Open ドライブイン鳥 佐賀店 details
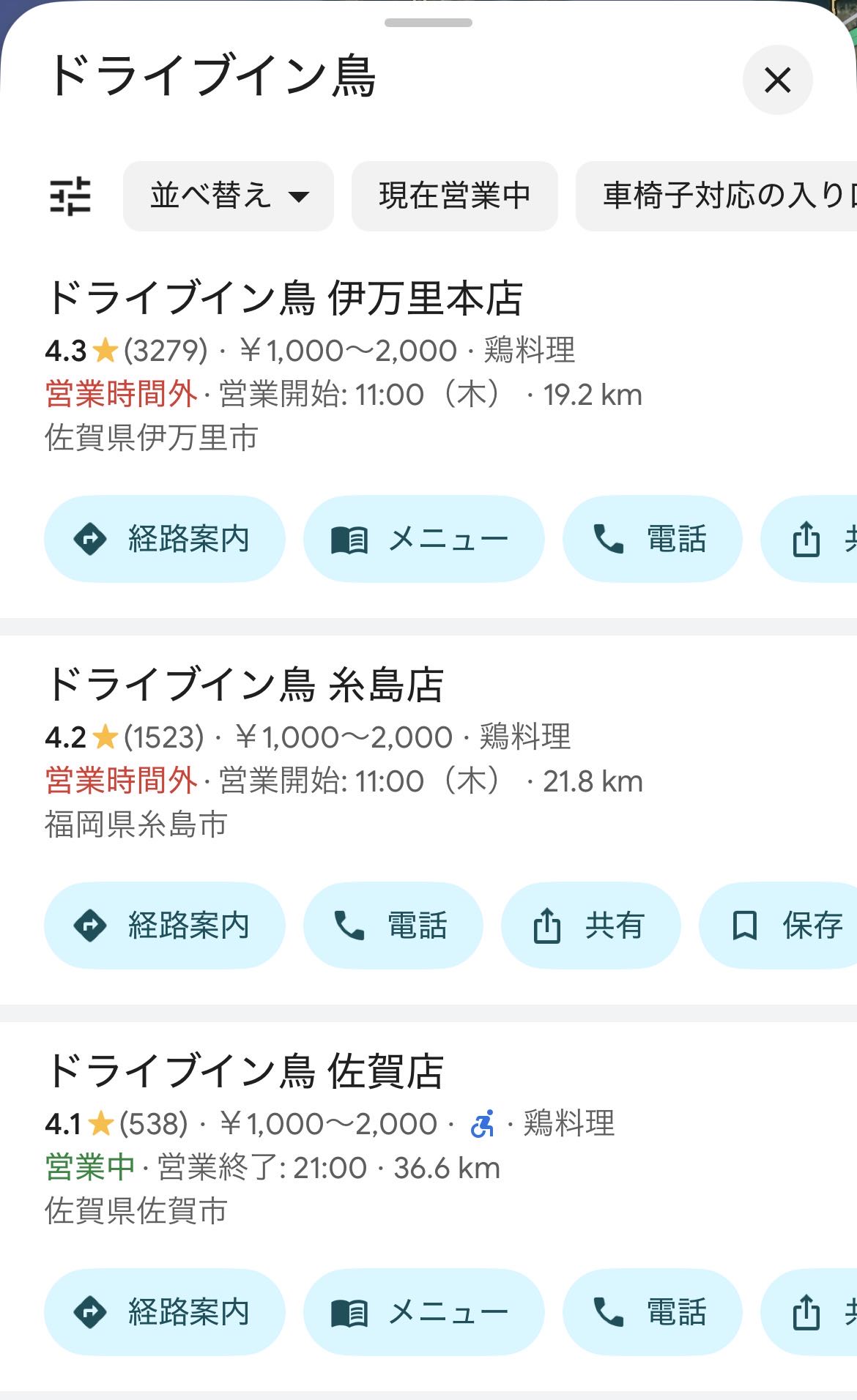 pos(245,1071)
